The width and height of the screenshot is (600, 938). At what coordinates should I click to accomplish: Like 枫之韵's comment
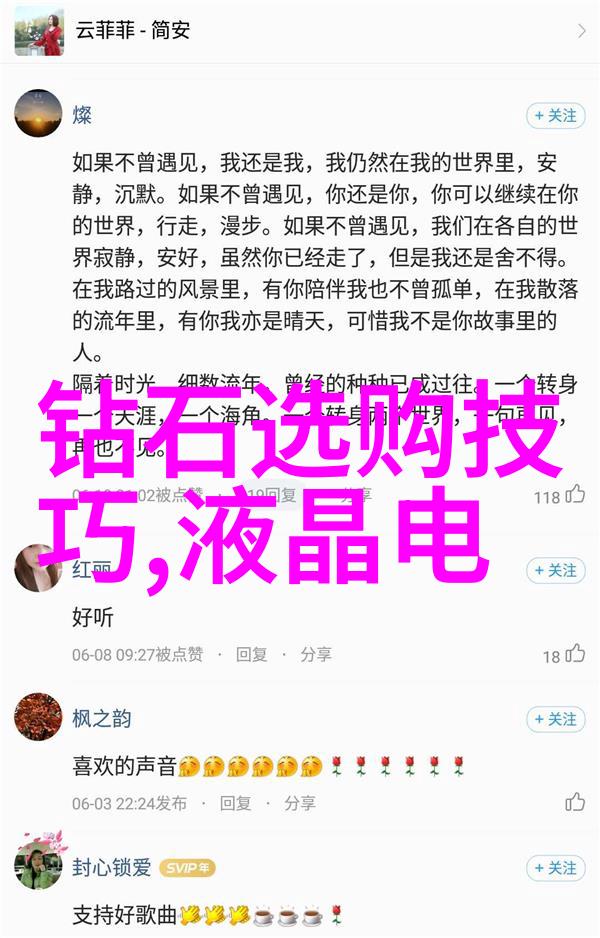coord(575,802)
